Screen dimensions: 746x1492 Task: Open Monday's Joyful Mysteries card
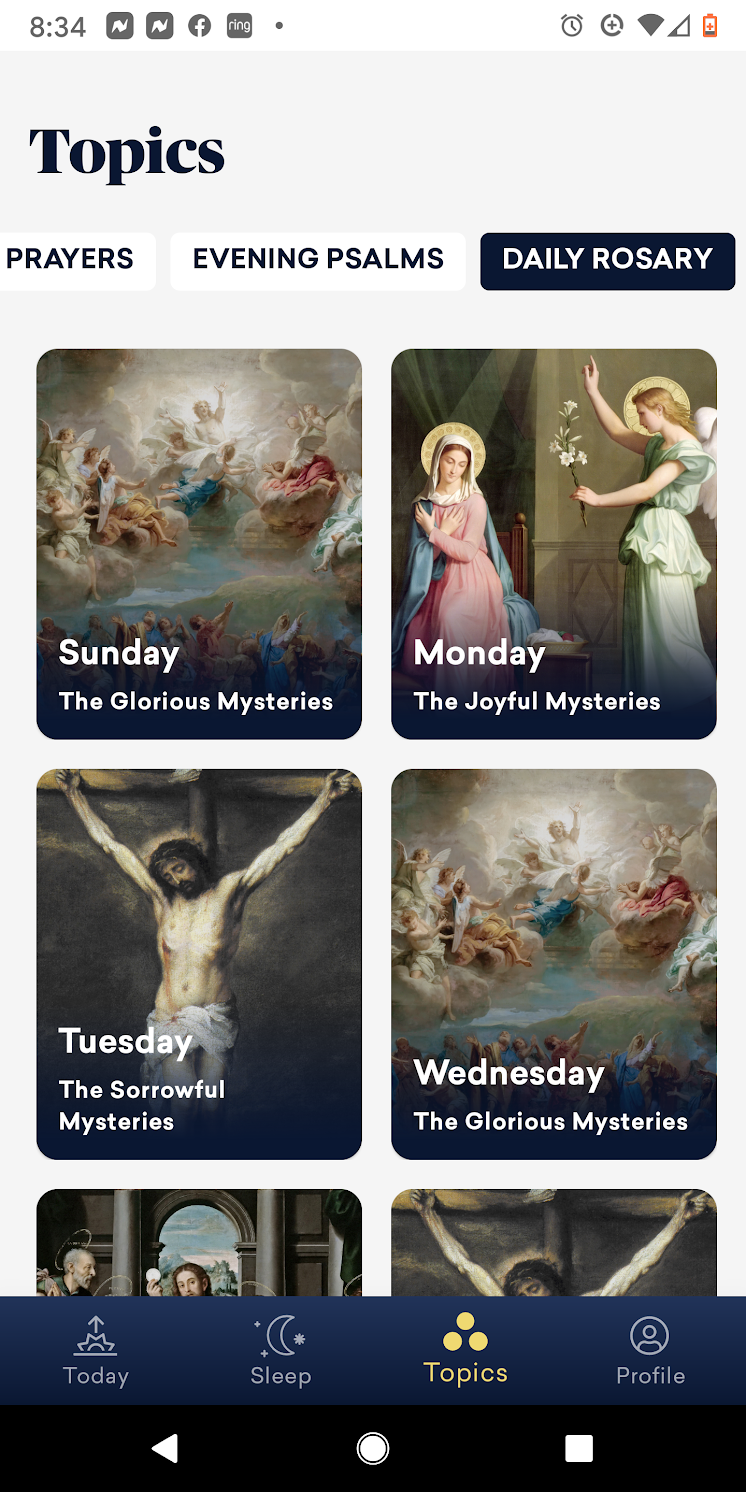pos(553,543)
